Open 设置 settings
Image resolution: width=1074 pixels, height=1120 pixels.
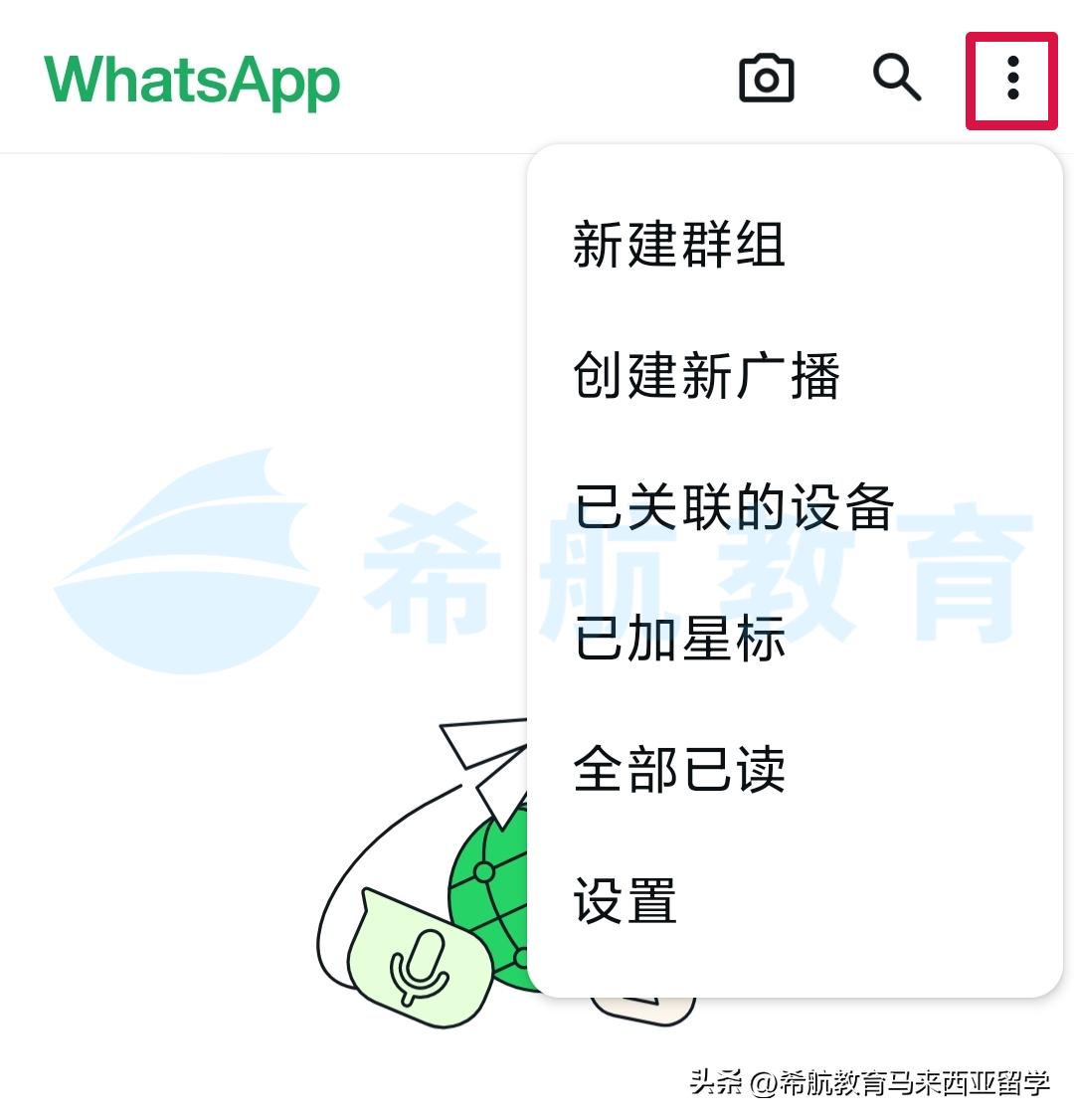625,901
